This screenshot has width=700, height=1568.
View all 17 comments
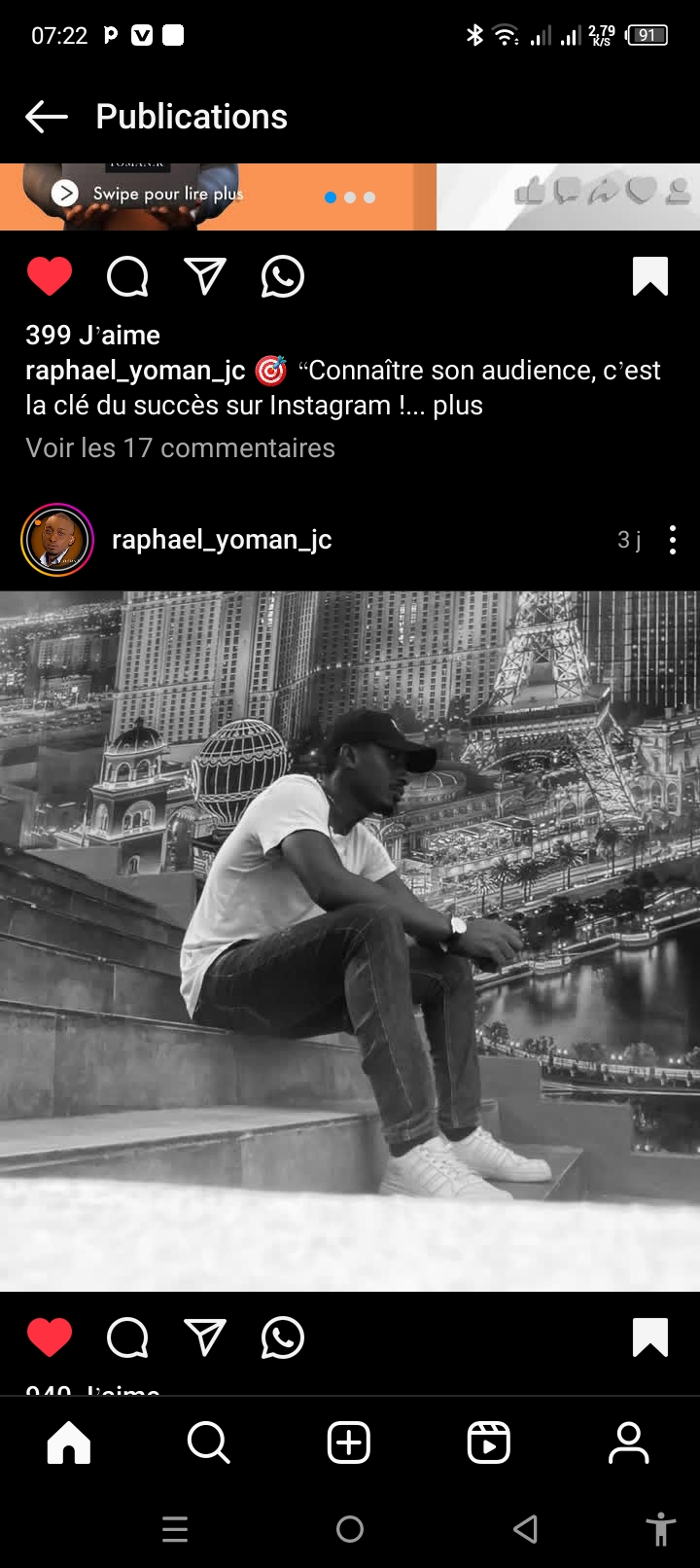180,447
